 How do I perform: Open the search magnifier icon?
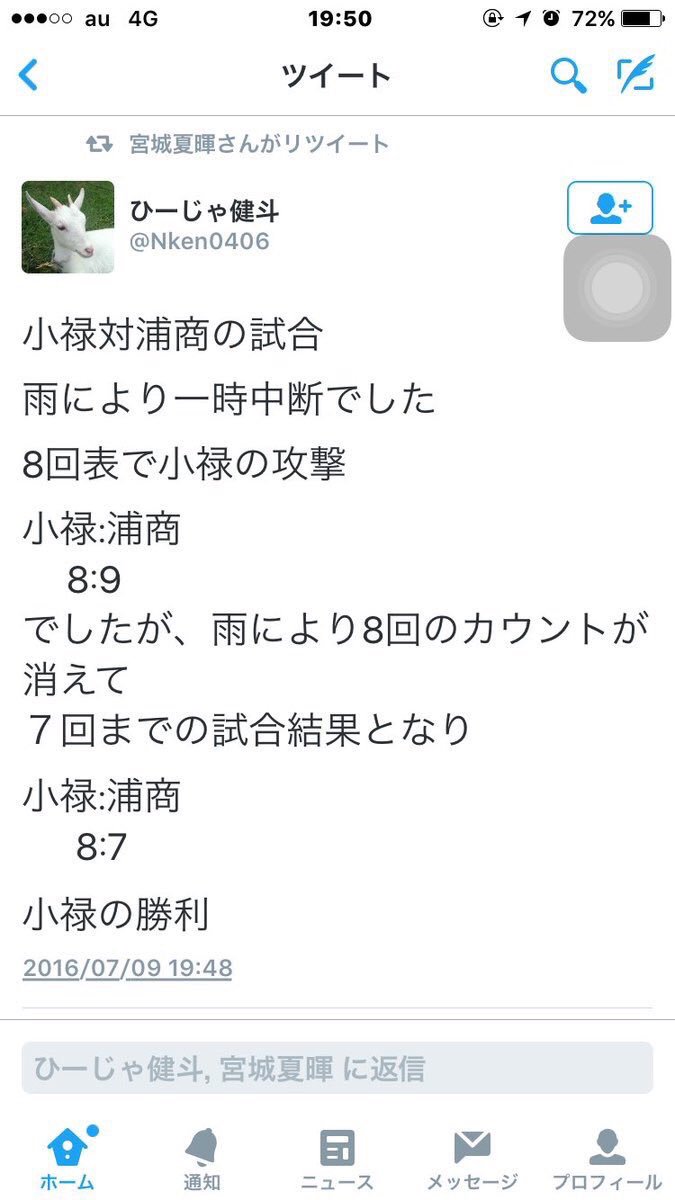[568, 75]
